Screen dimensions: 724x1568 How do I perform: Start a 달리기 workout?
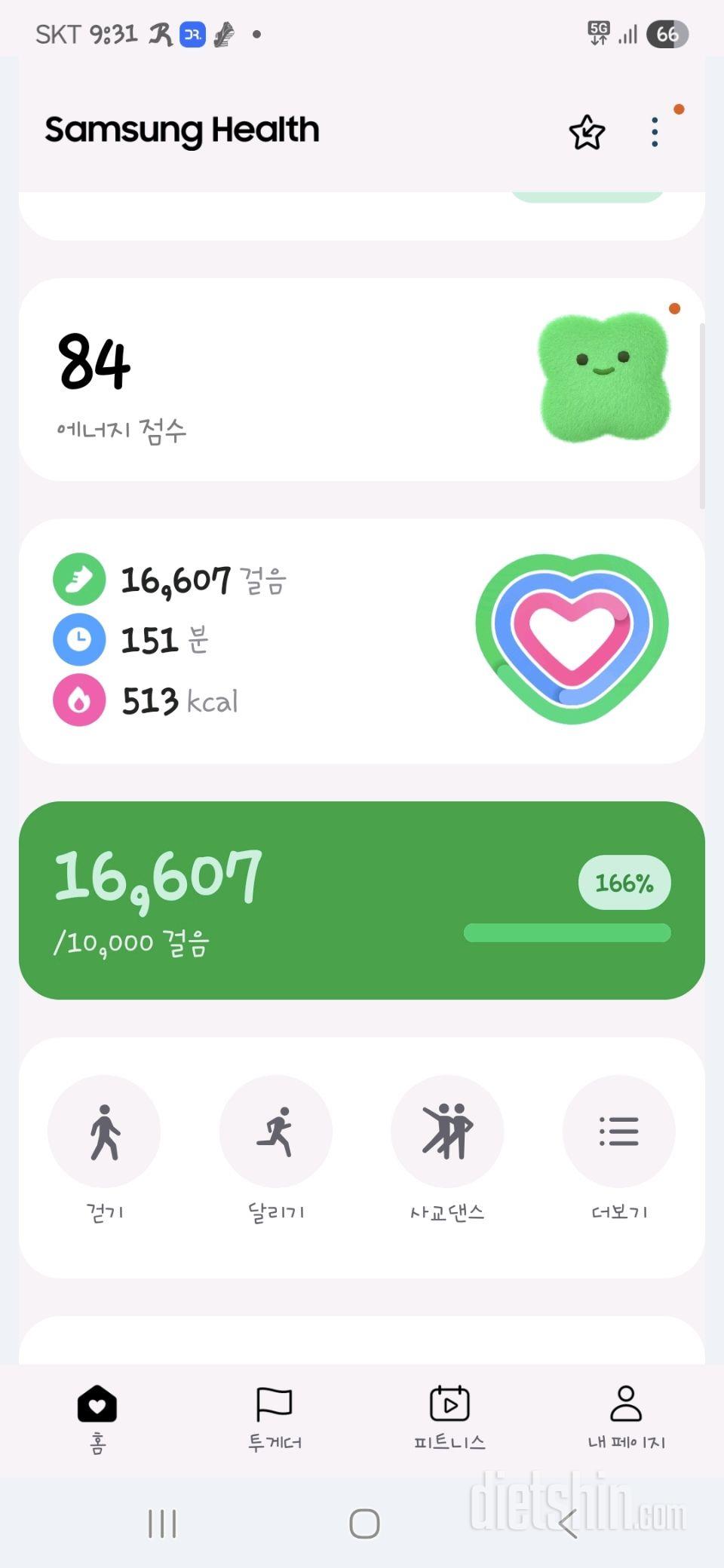coord(276,1132)
